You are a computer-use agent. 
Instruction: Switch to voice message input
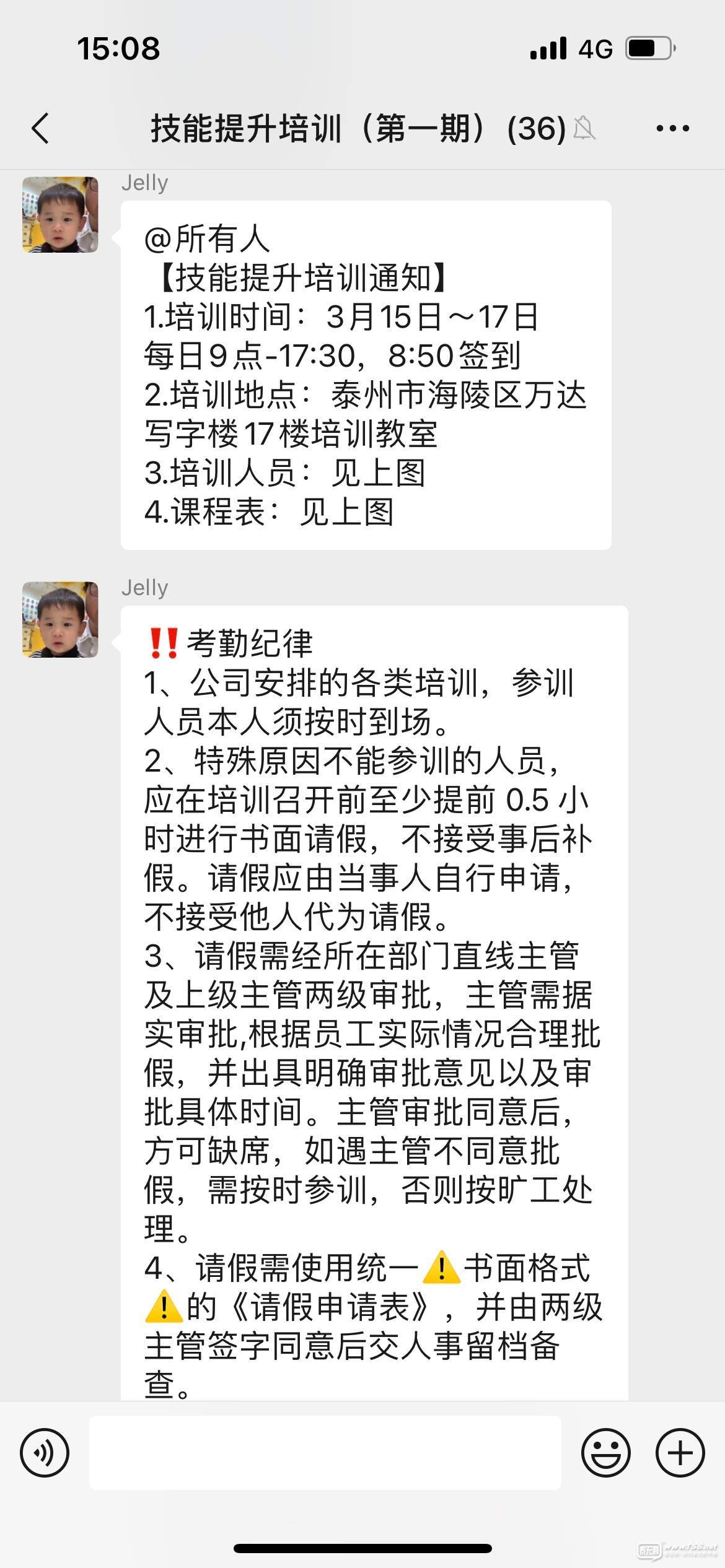coord(45,1452)
